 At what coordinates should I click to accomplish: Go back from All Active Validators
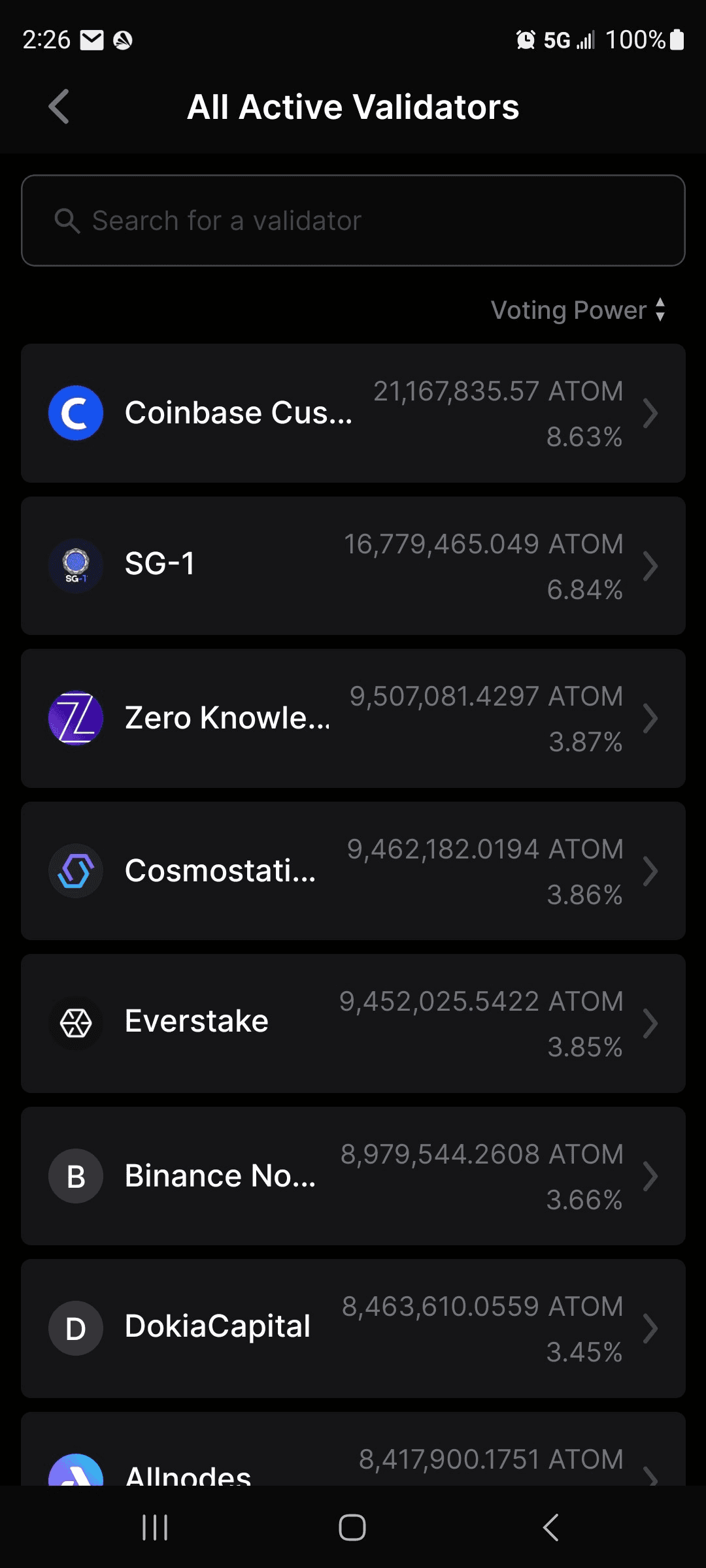(59, 106)
